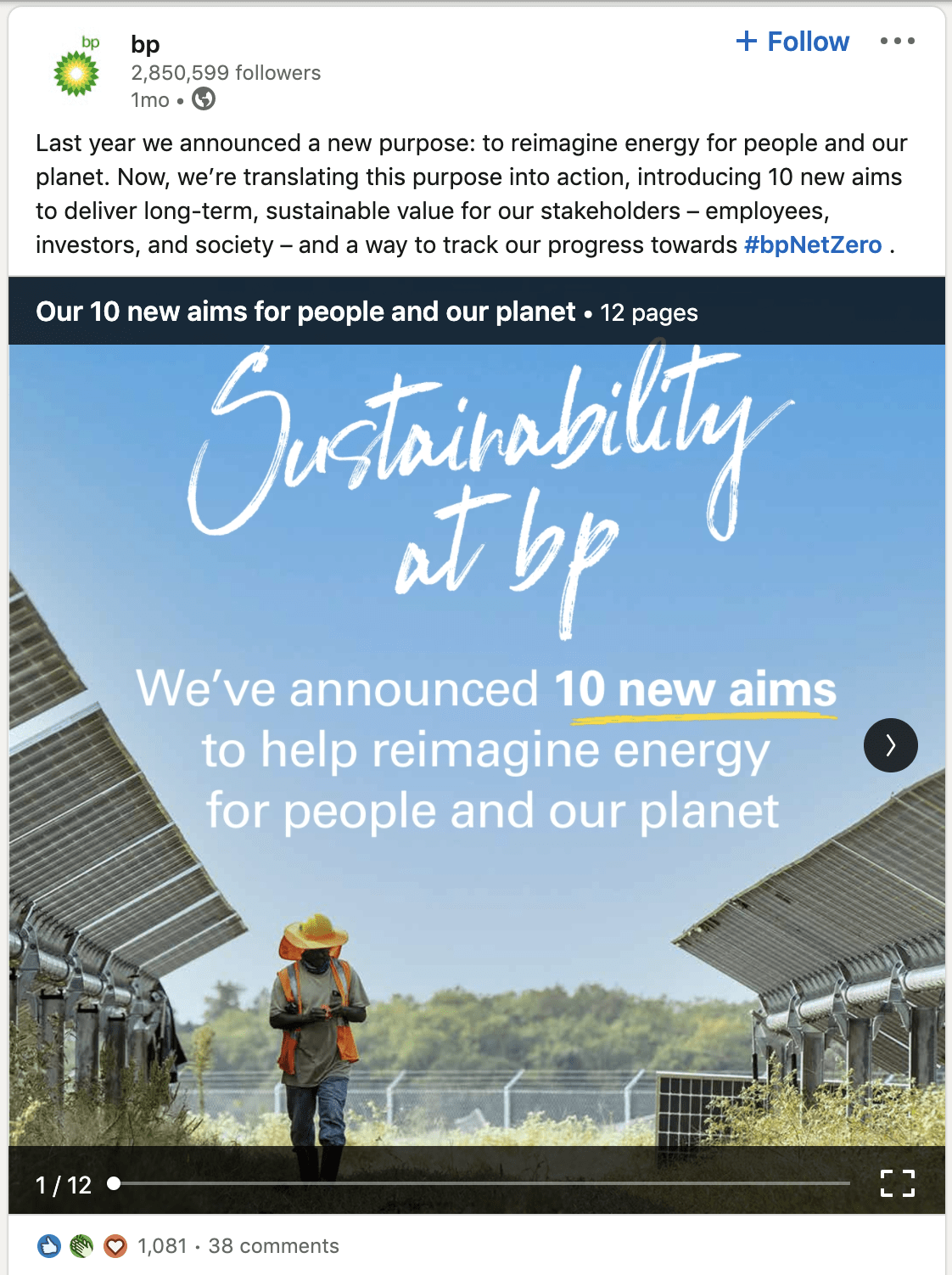
Task: Open the #bpNetZero hashtag link
Action: [812, 245]
